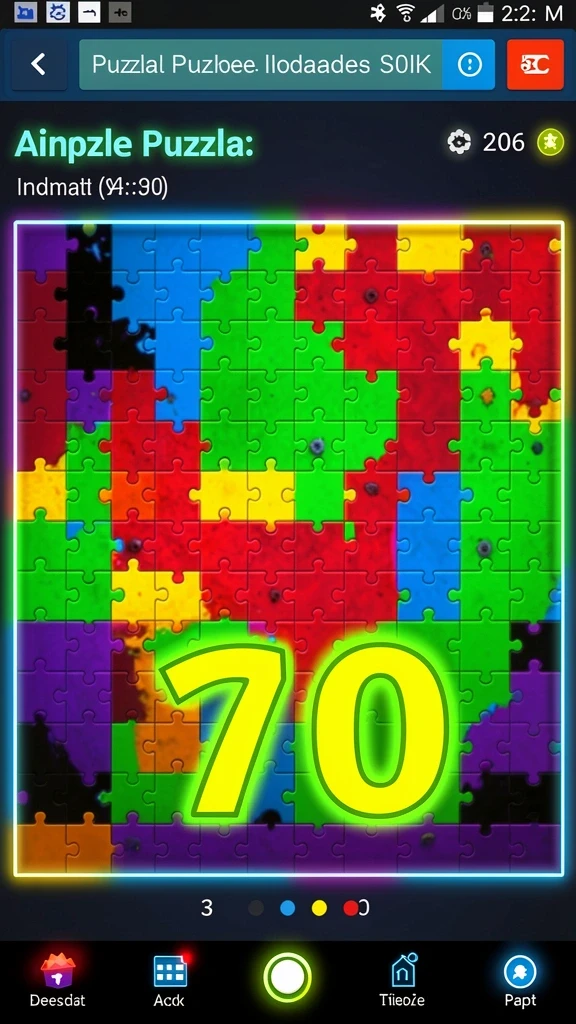Viewport: 576px width, 1024px height.
Task: Tap the Puzzlal Puzloee search field
Action: tap(261, 64)
